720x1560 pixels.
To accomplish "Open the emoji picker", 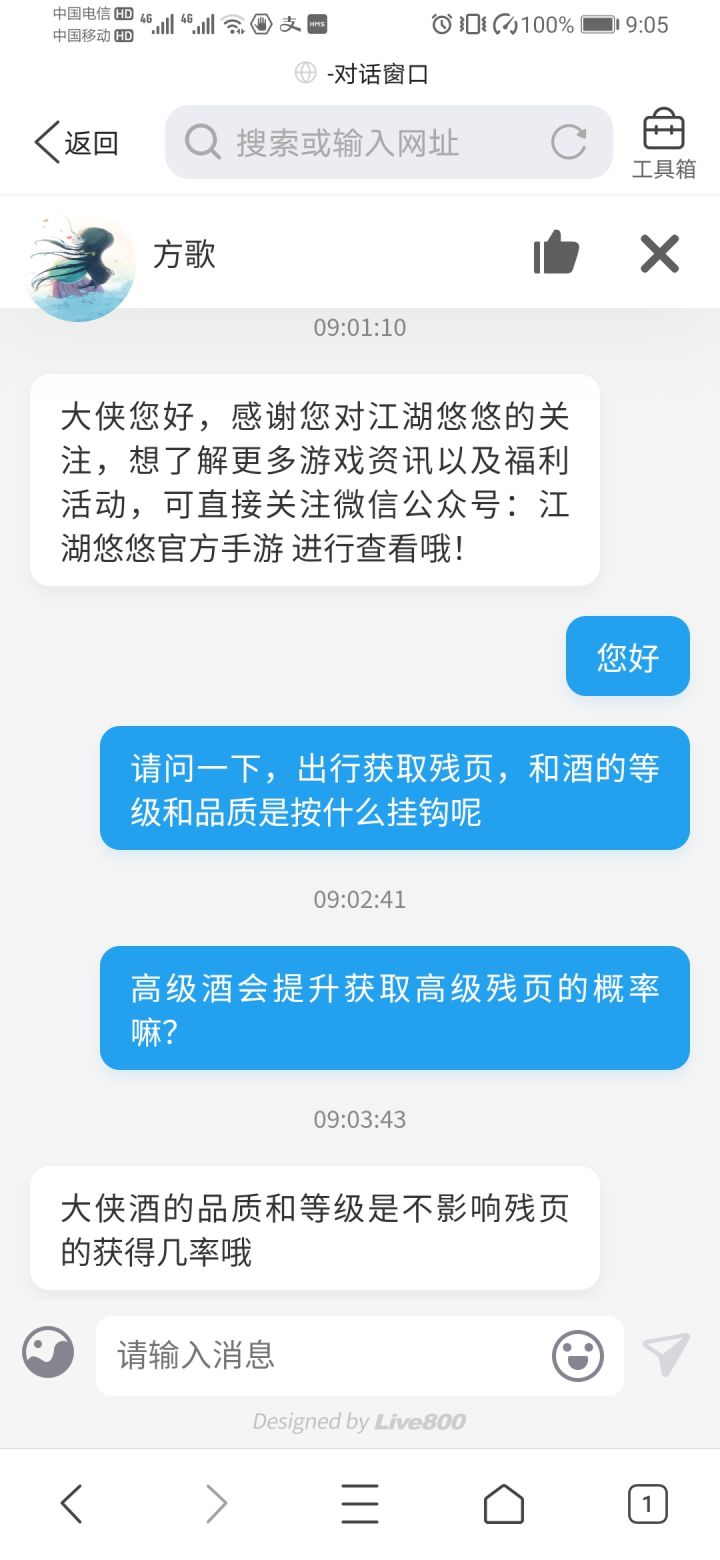I will click(x=578, y=1355).
